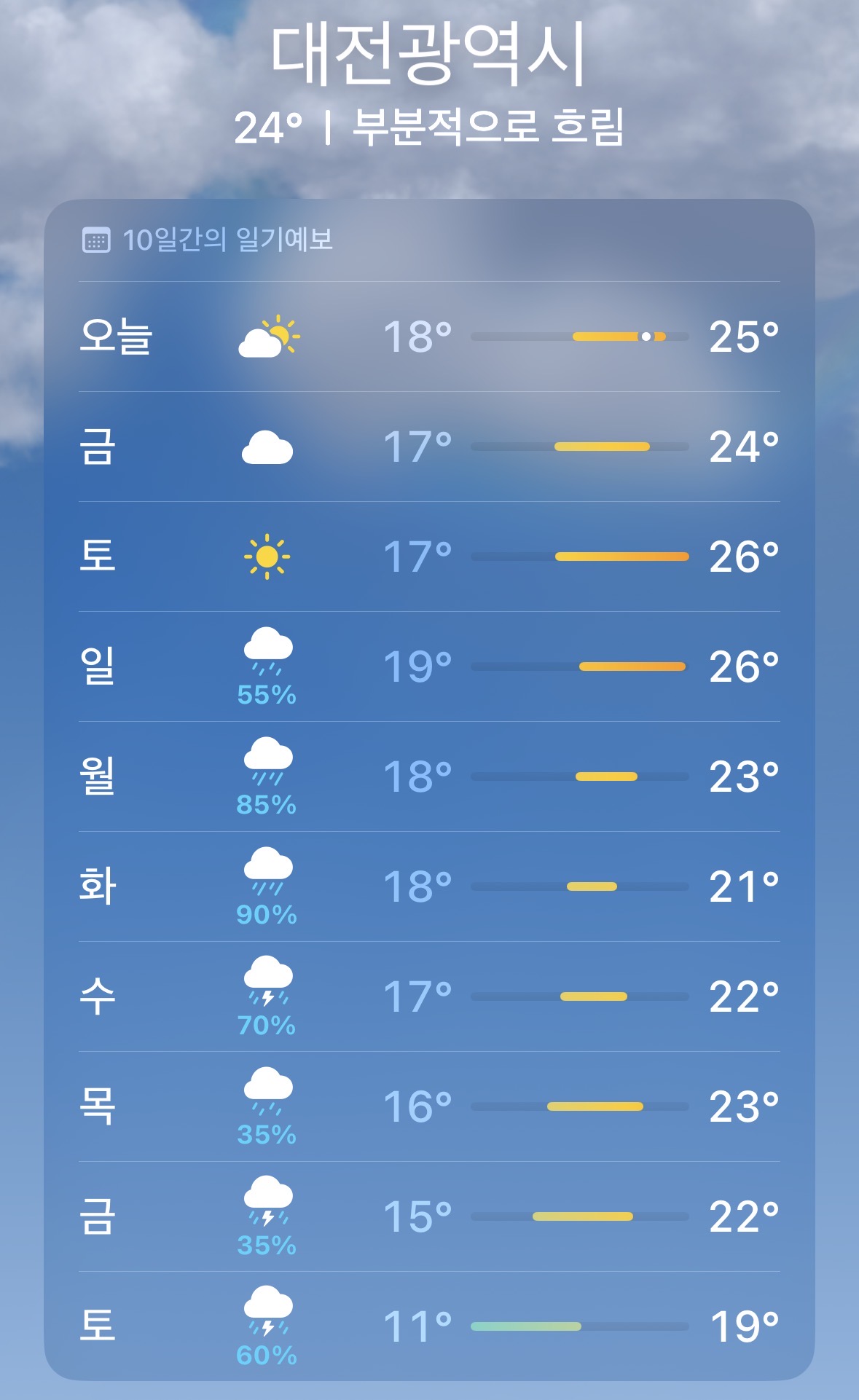View the 목 forecast with 16° low
Viewport: 859px width, 1400px height.
[429, 1106]
